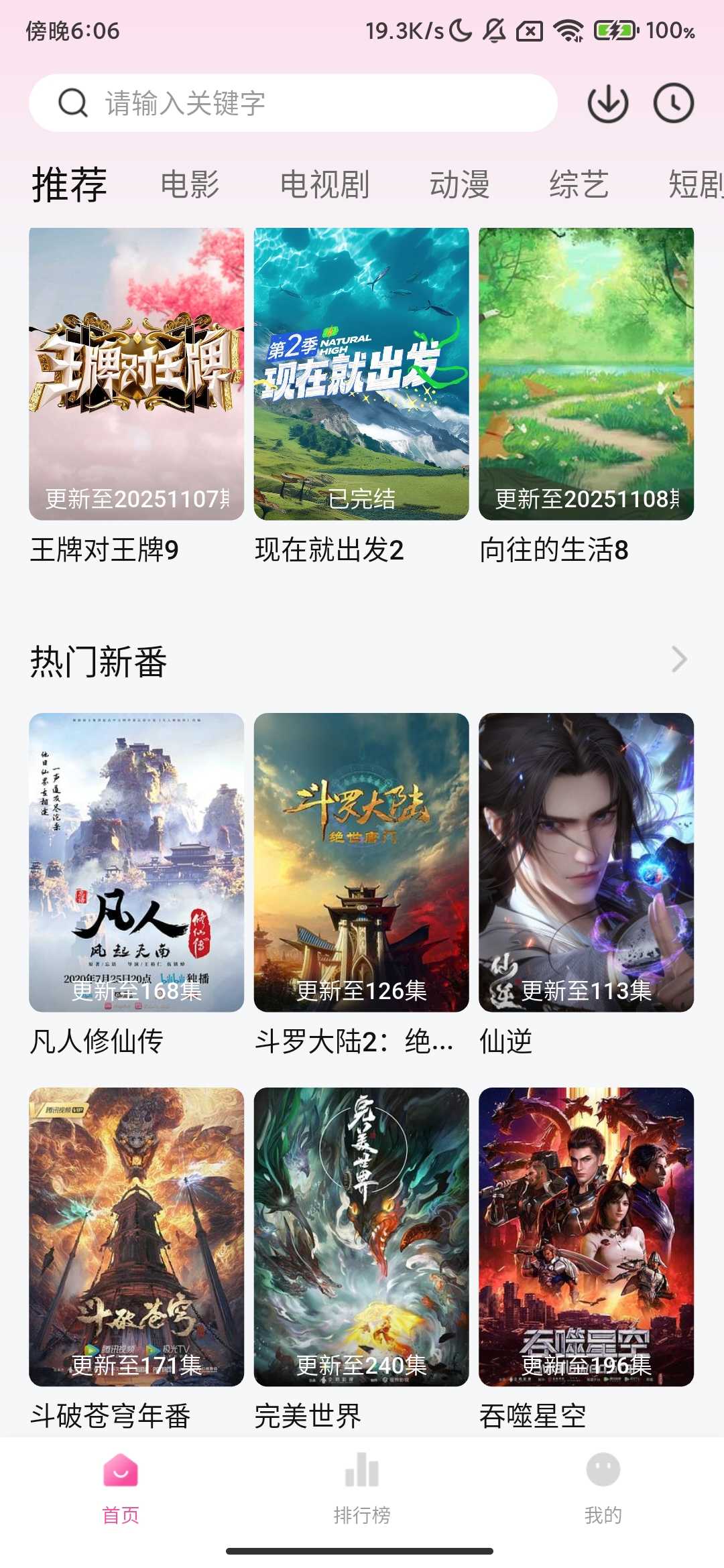Image resolution: width=724 pixels, height=1568 pixels.
Task: Select the 动漫 tab
Action: coord(459,184)
